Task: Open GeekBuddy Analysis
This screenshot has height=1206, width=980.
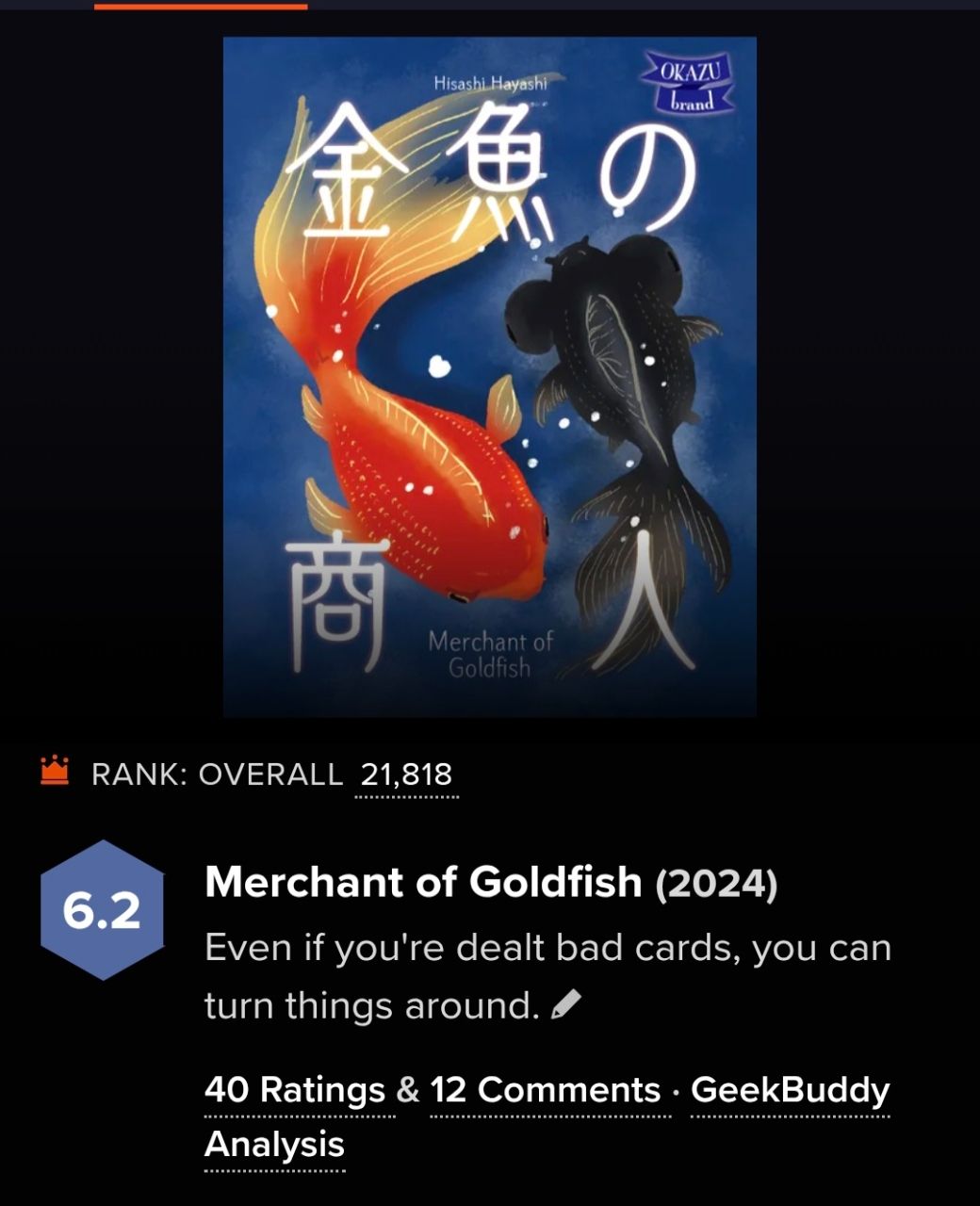Action: [790, 1090]
